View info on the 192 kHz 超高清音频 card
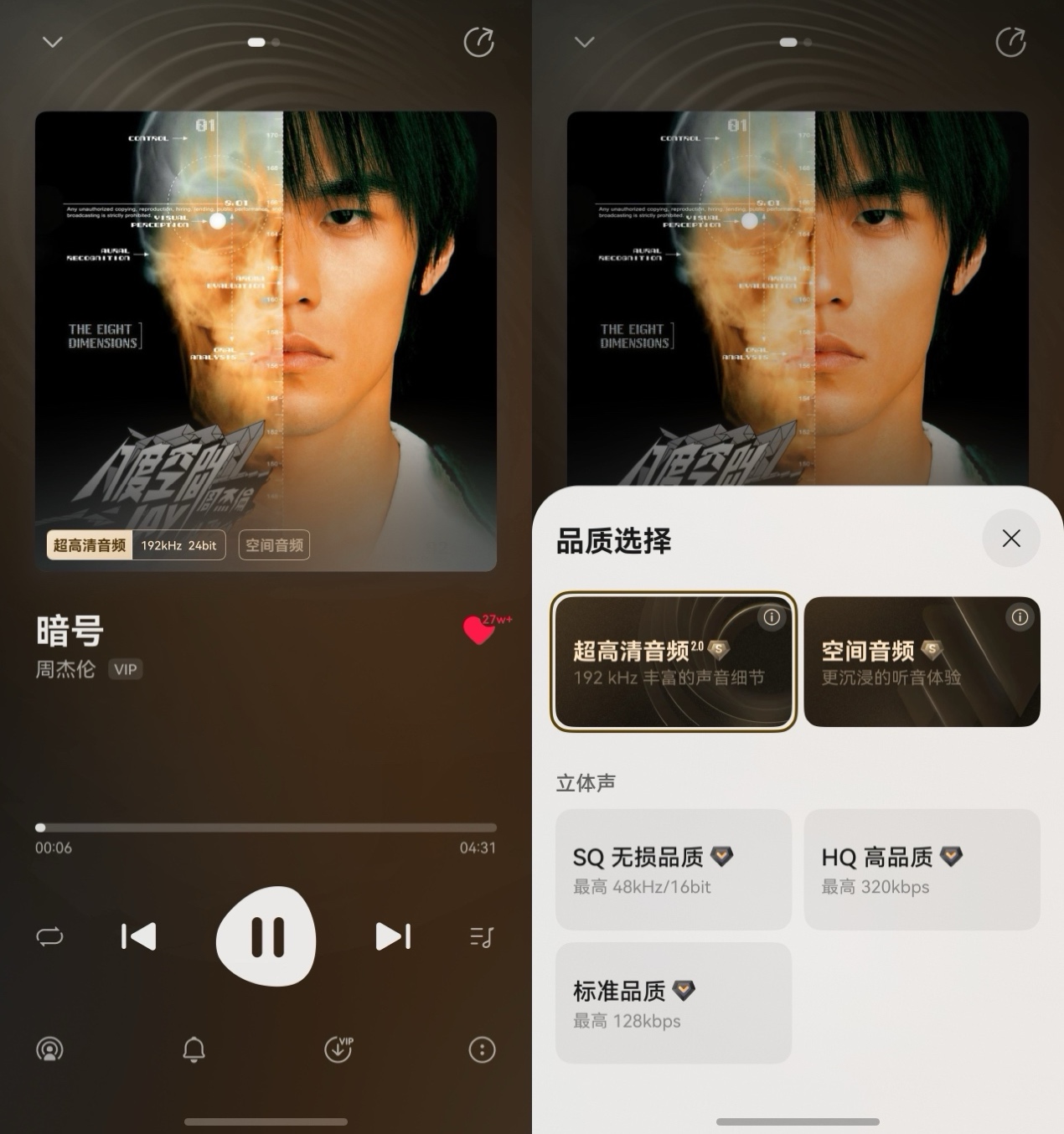Image resolution: width=1064 pixels, height=1134 pixels. pos(772,617)
